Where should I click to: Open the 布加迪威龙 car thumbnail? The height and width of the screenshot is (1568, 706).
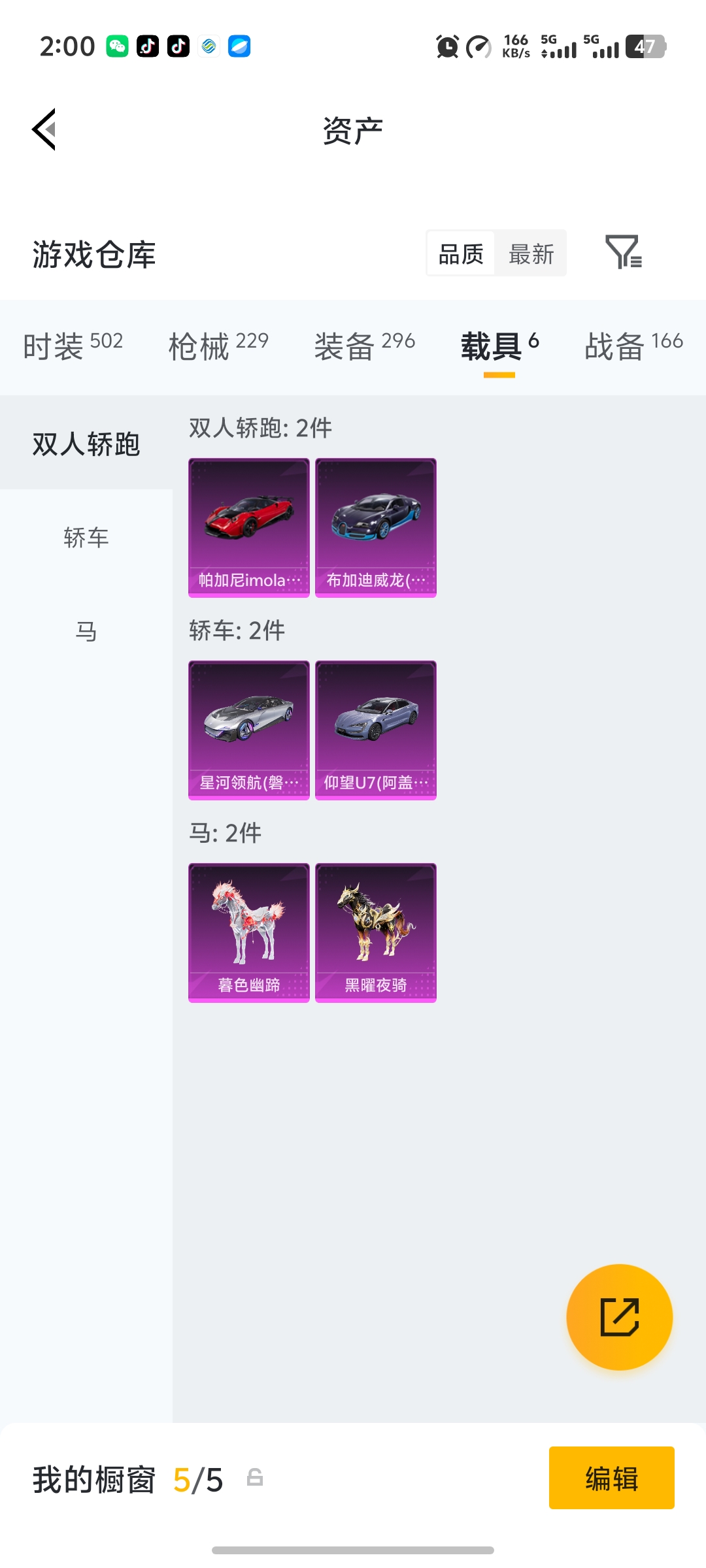(375, 528)
